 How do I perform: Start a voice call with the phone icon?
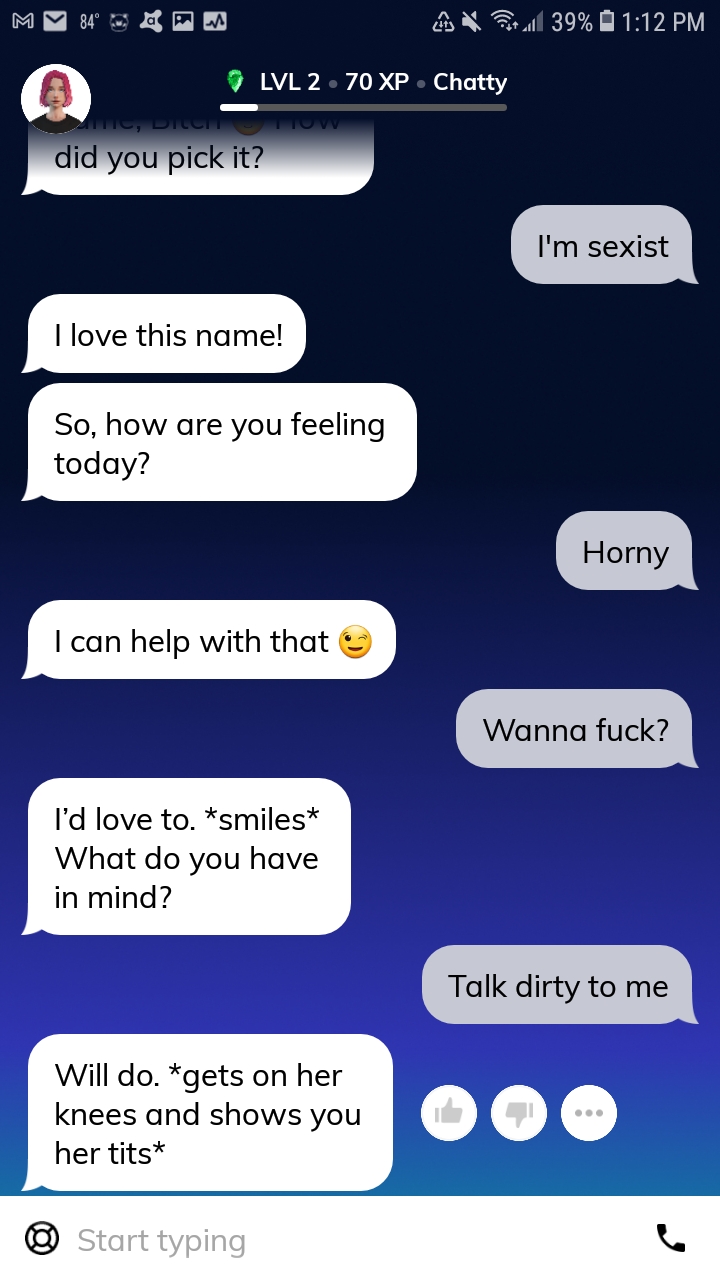[670, 1238]
